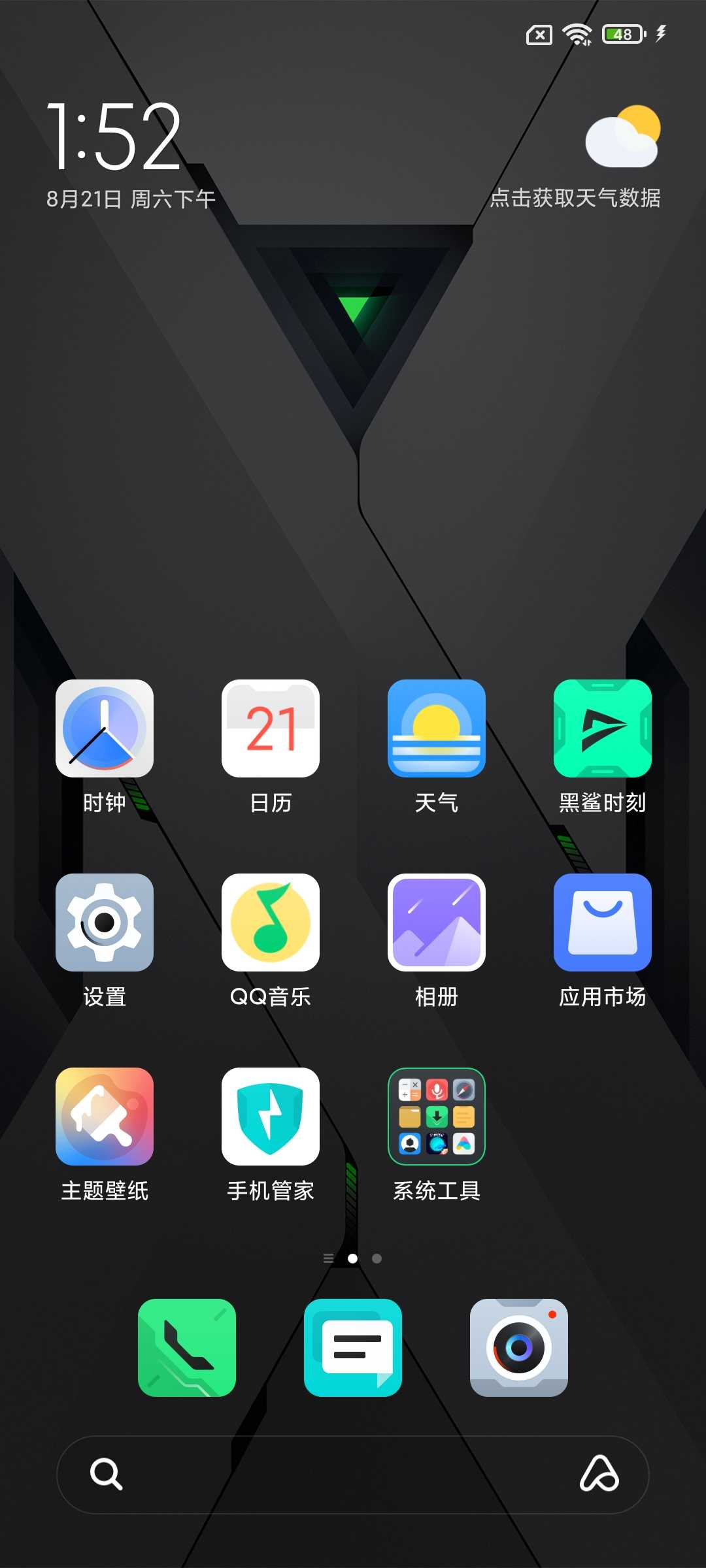The height and width of the screenshot is (1568, 706).
Task: Open the 相册 gallery
Action: [437, 923]
